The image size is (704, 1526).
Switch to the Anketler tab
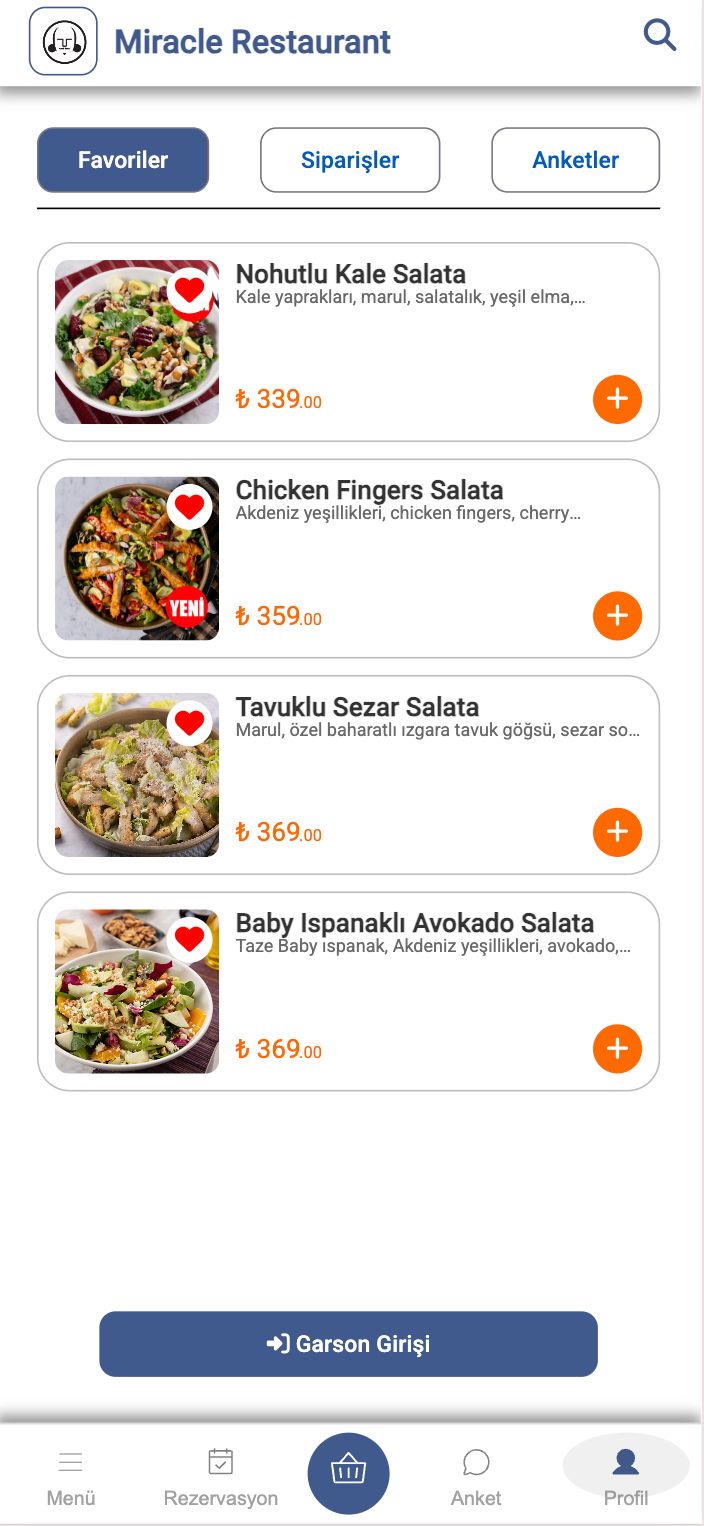point(575,160)
